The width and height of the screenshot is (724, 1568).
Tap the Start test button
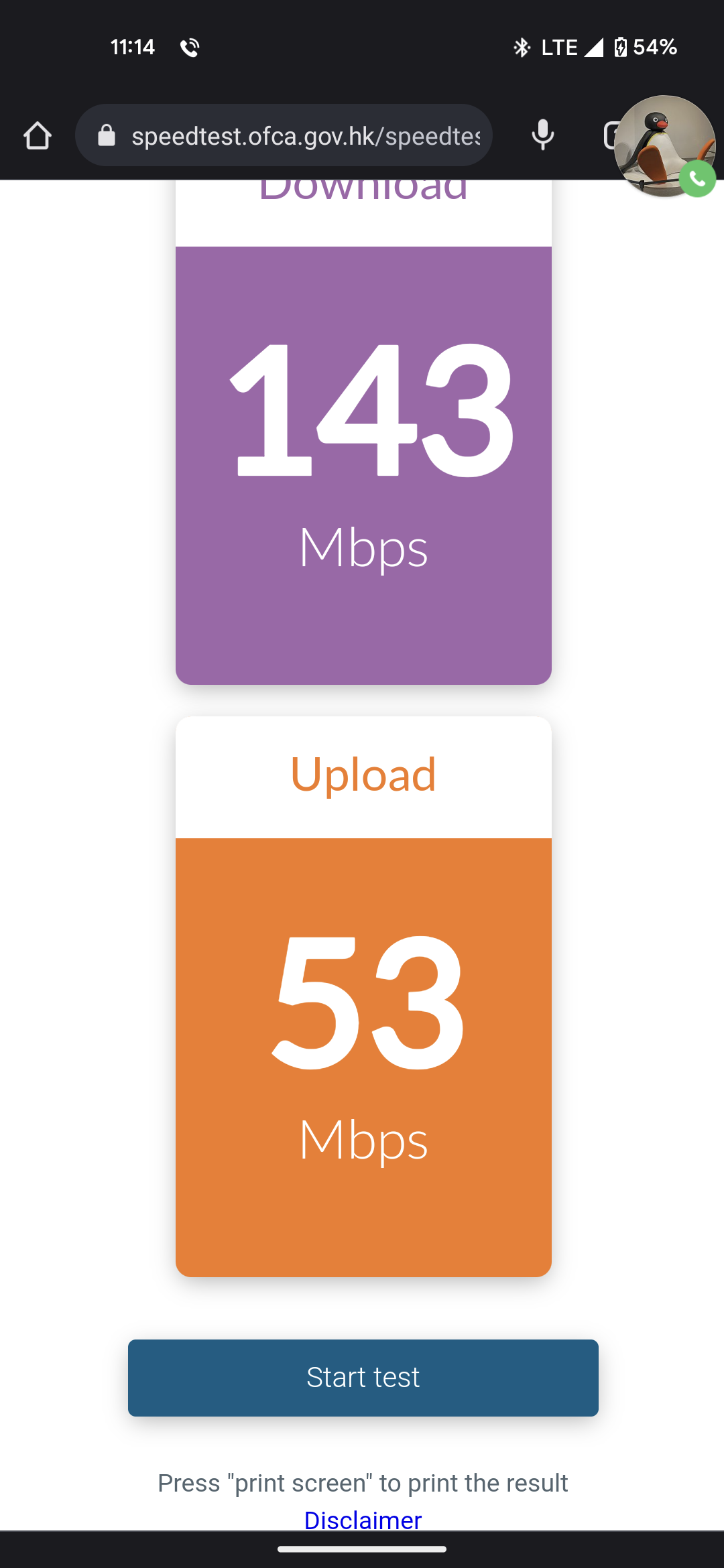(x=363, y=1378)
